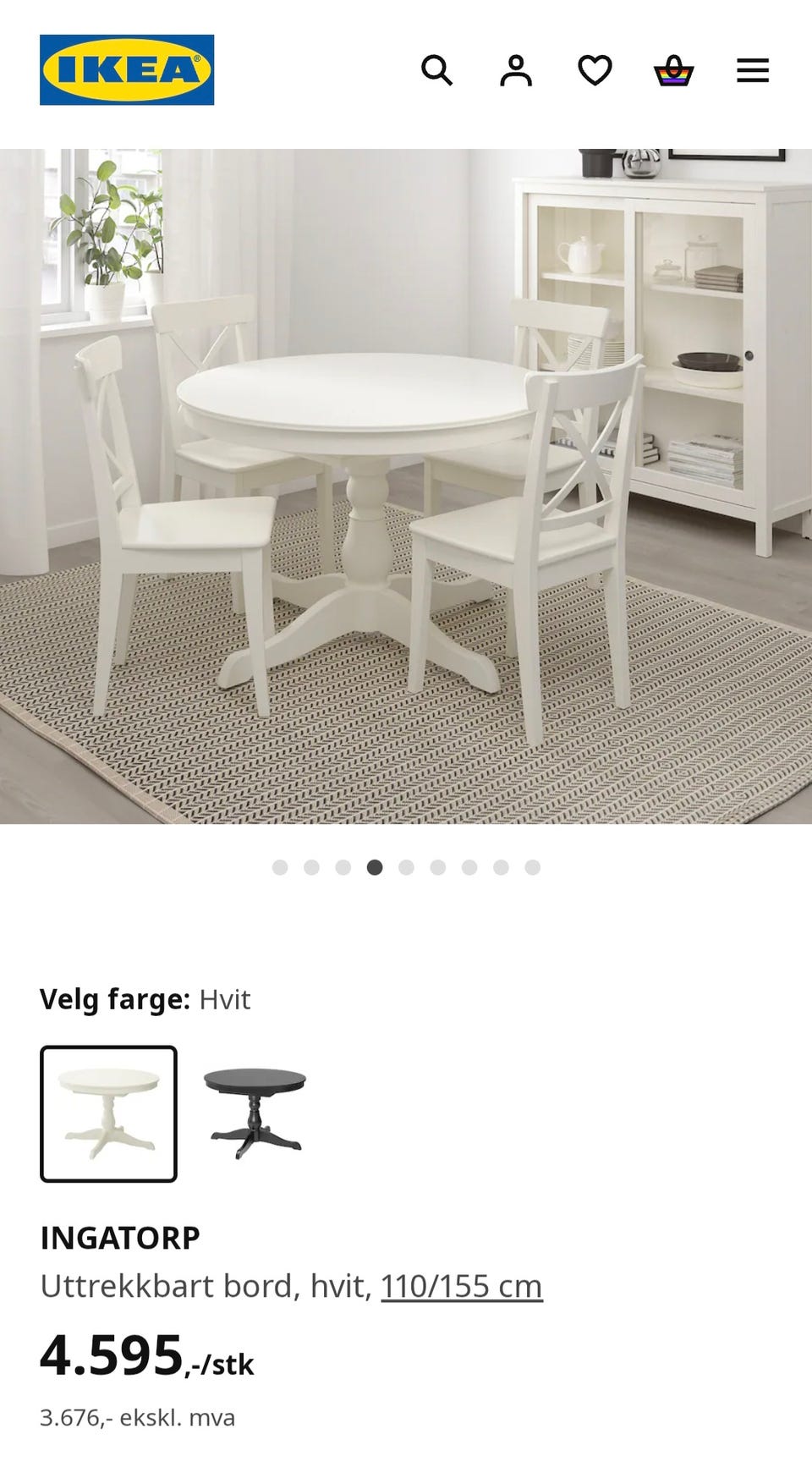View the product photo full-screen
Image resolution: width=812 pixels, height=1467 pixels.
[x=406, y=482]
